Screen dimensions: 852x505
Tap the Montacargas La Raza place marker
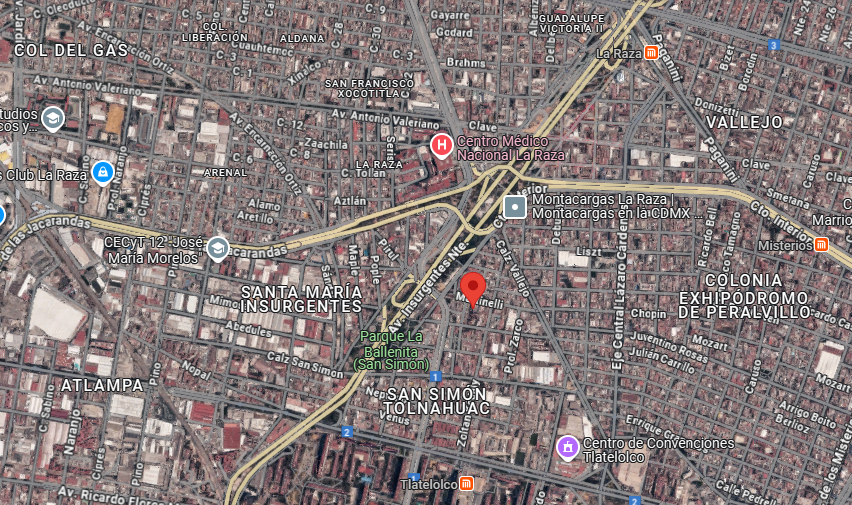pos(514,208)
